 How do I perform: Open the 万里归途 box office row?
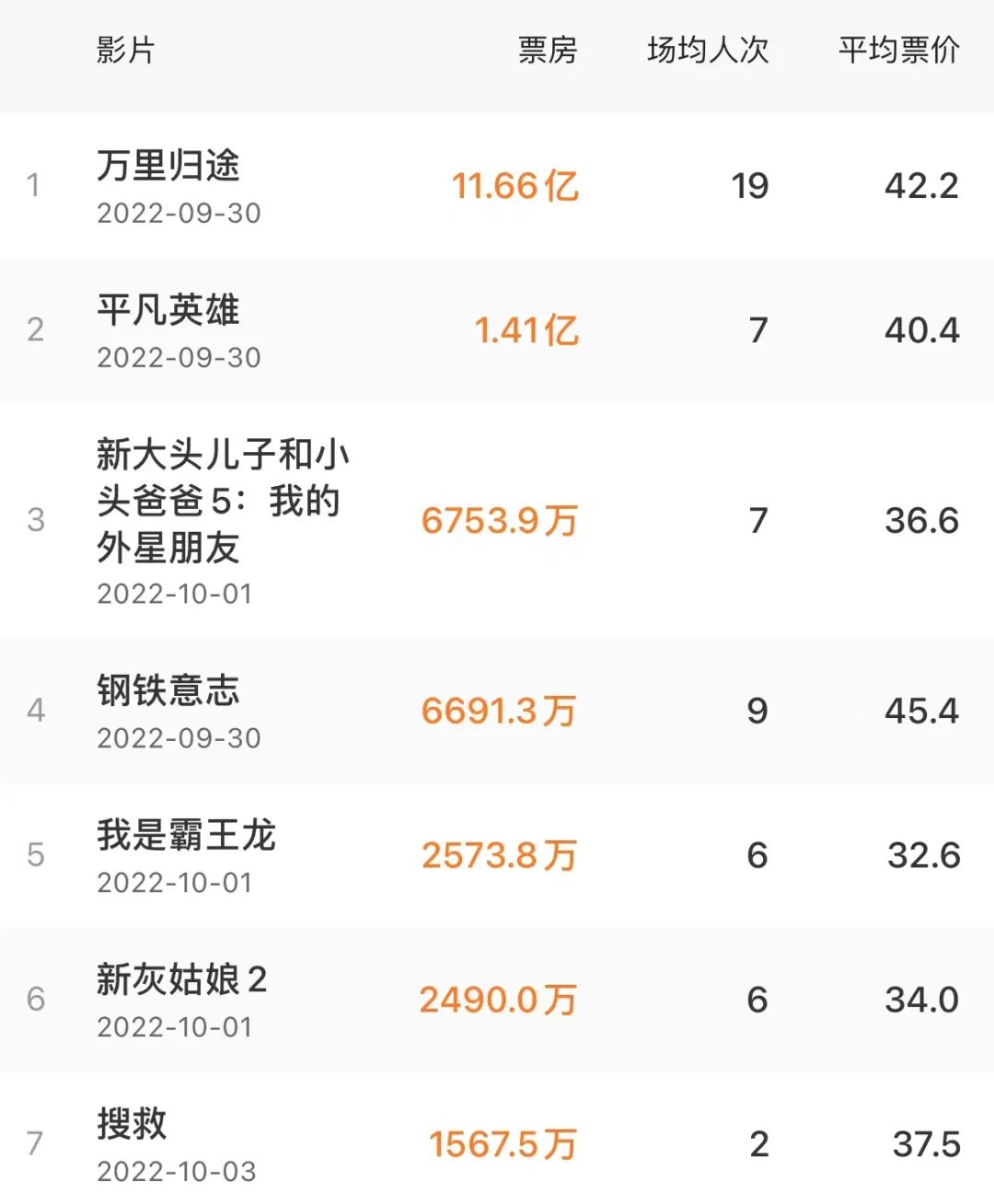tap(168, 167)
